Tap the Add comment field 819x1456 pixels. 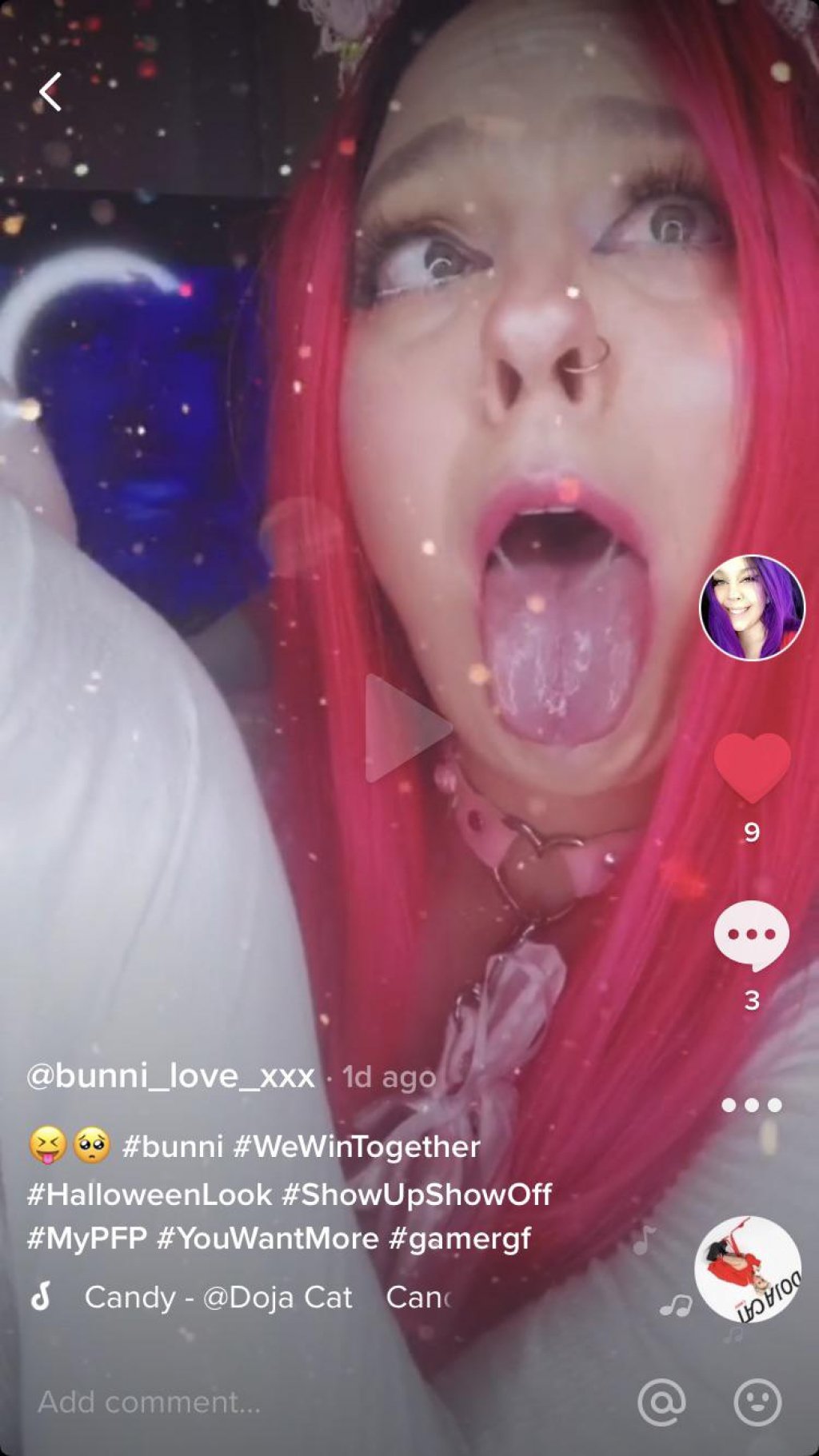point(150,1402)
